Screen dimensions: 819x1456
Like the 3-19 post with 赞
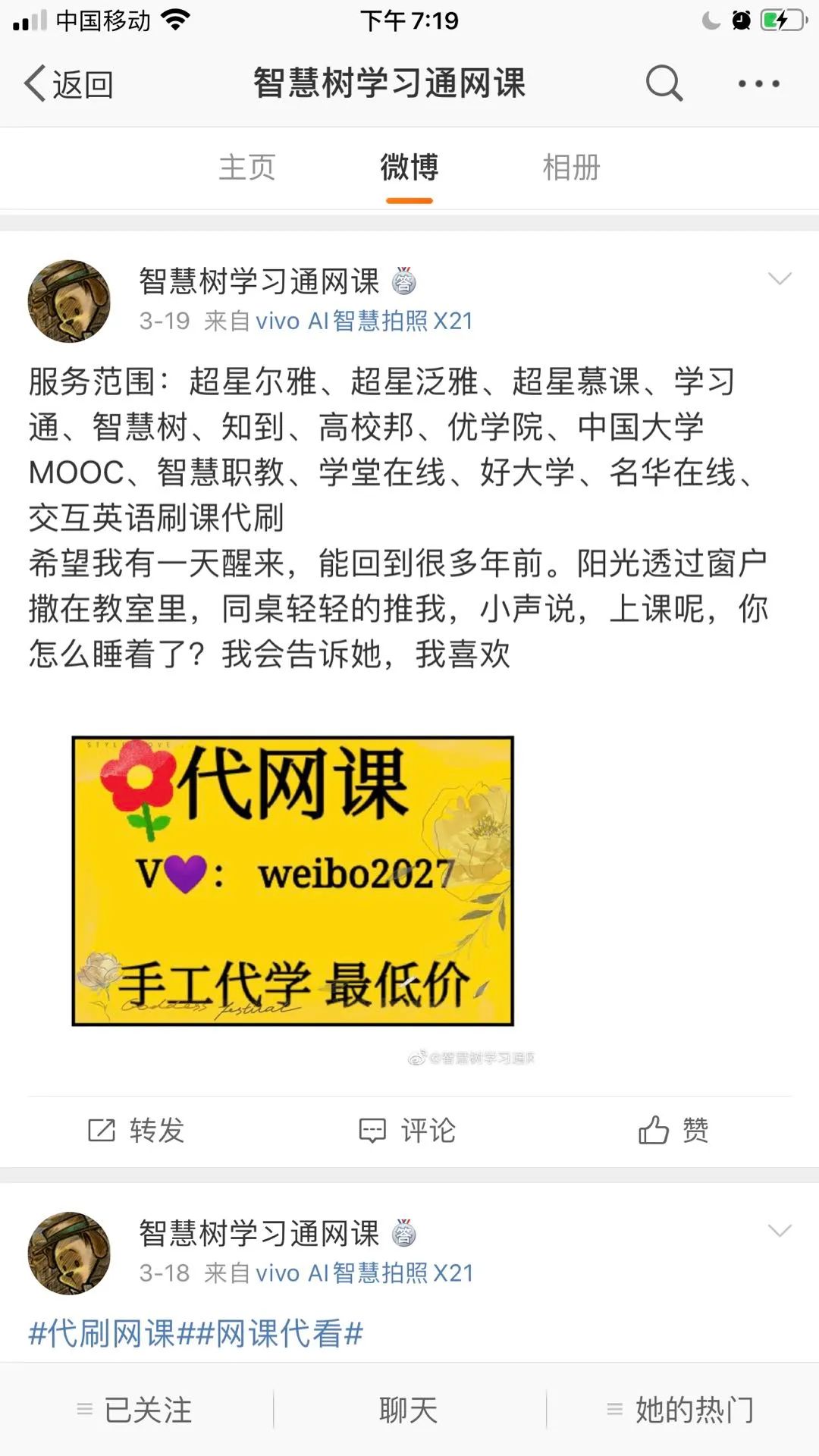673,1130
